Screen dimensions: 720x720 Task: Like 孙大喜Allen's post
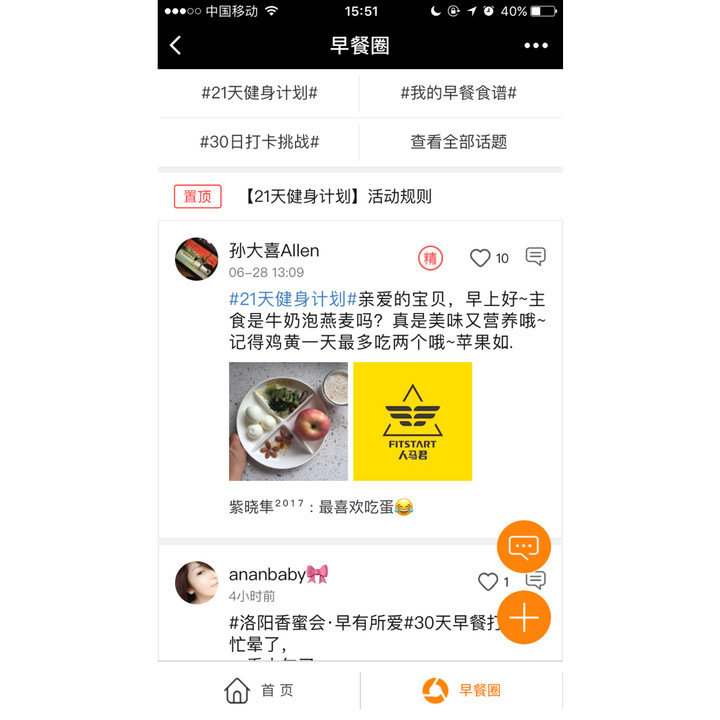(481, 258)
